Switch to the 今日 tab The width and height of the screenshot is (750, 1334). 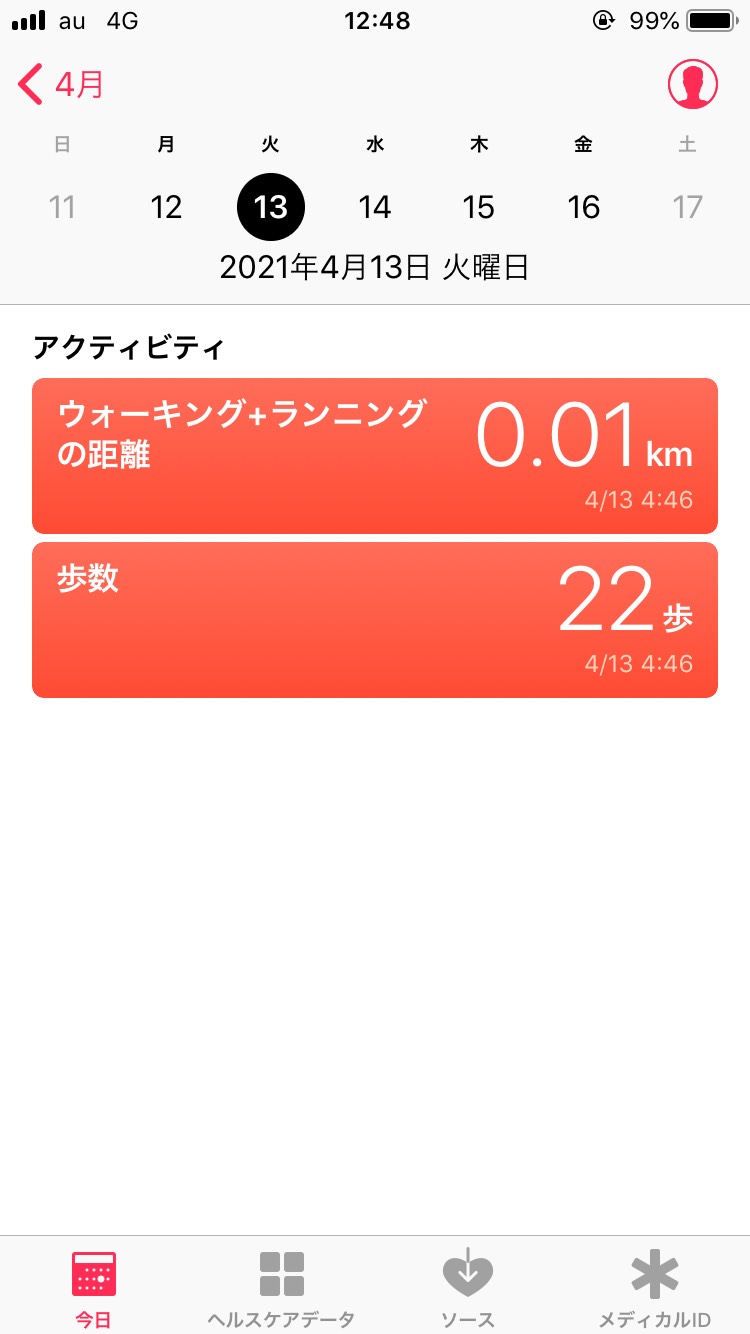94,1288
